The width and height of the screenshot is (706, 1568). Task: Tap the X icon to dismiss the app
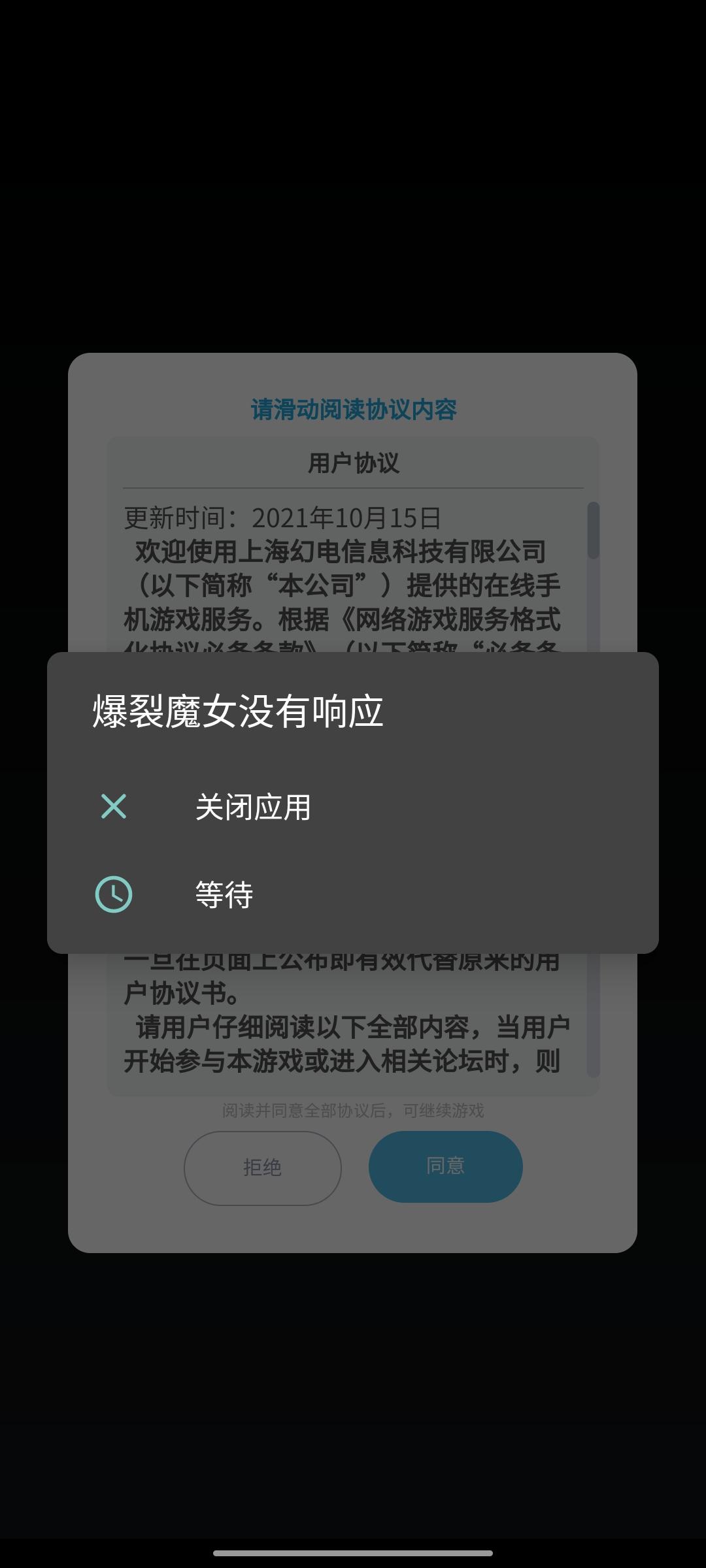click(x=113, y=808)
